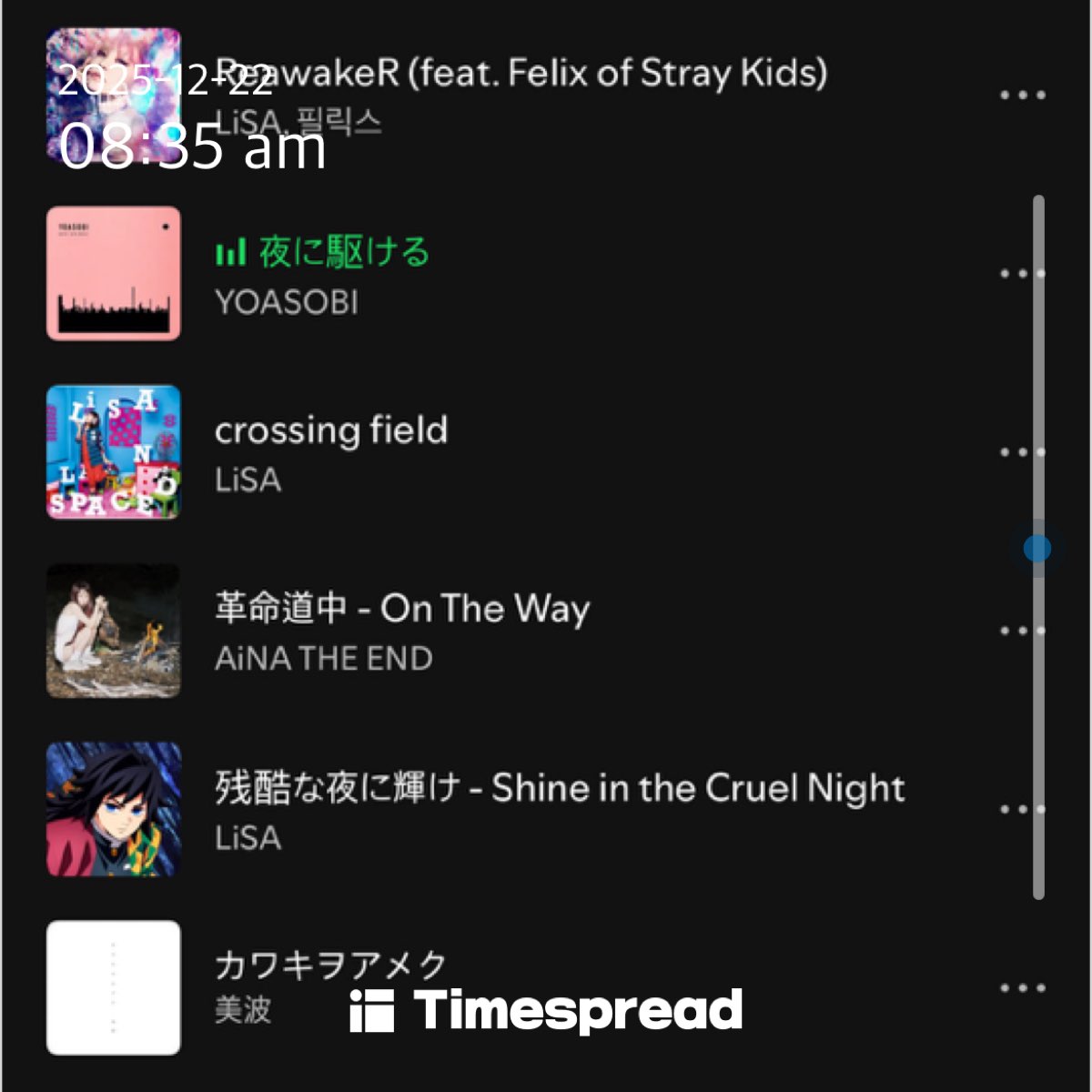Play カワキヲアメク by 美波

(330, 965)
